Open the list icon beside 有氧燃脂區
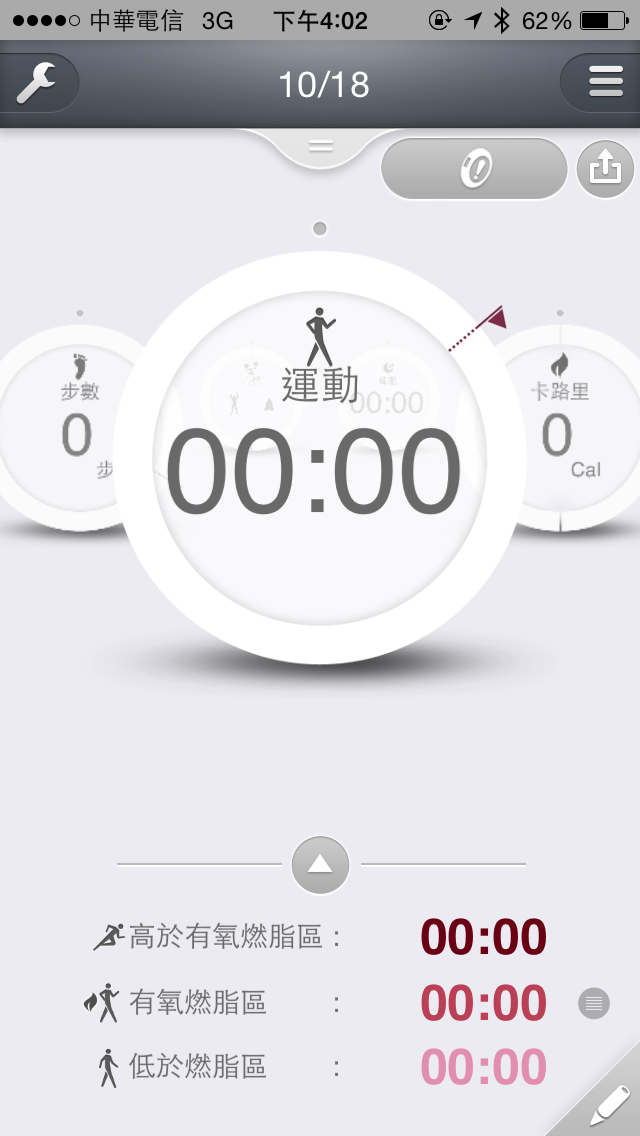This screenshot has width=640, height=1136. pos(594,1002)
